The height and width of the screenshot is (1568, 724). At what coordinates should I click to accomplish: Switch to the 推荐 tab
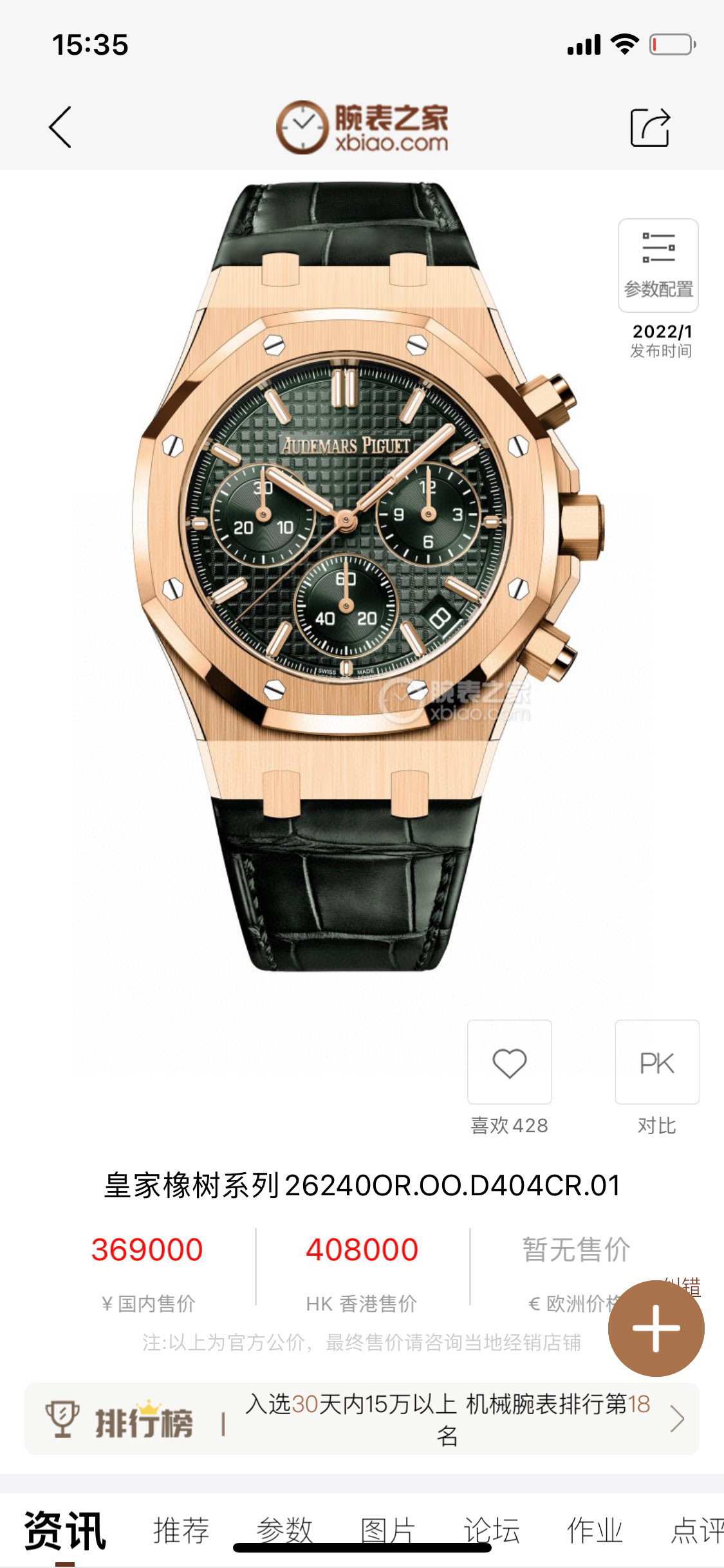pos(181,1529)
